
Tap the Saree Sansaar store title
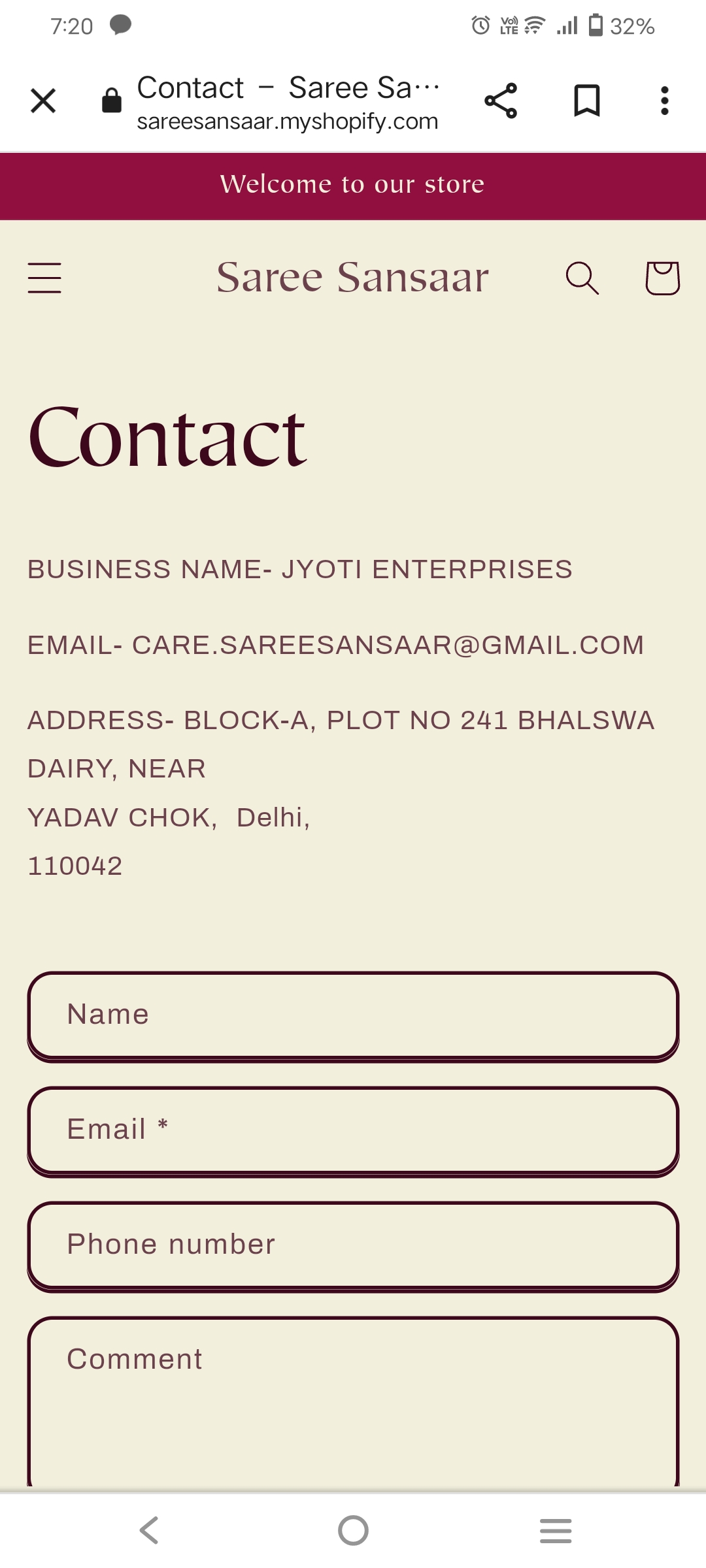point(352,277)
